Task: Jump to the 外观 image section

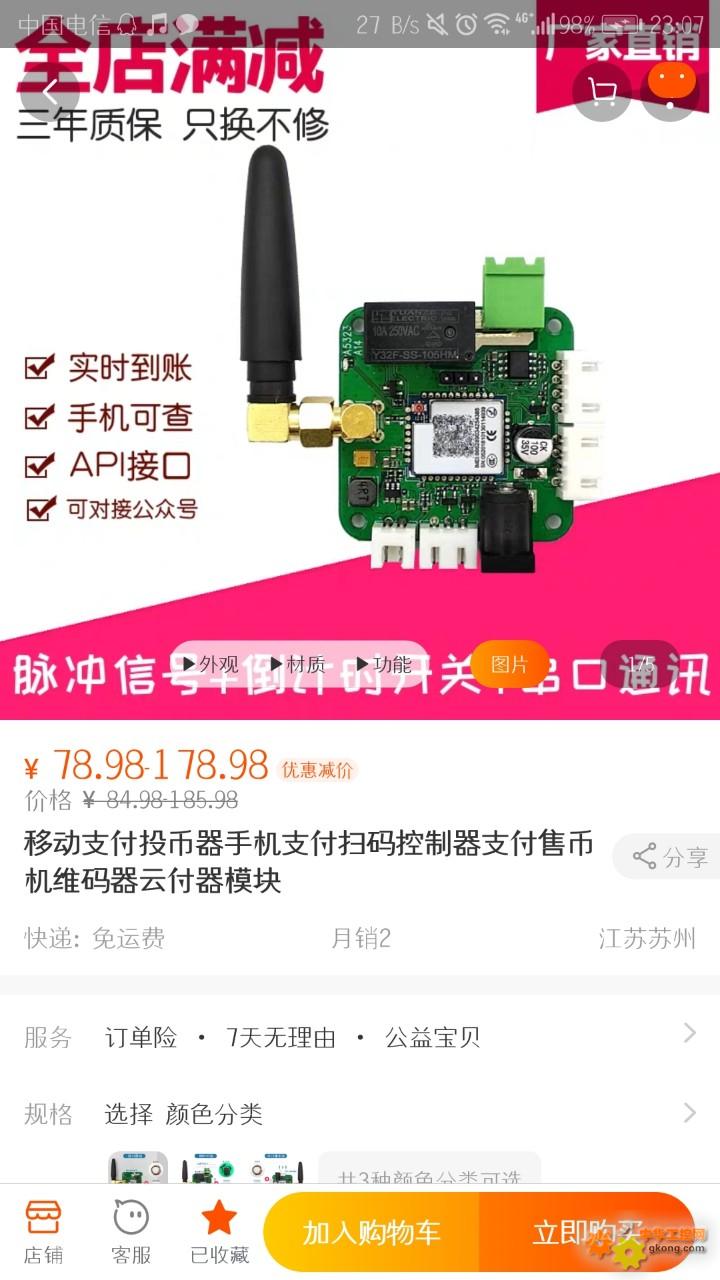Action: click(x=211, y=664)
